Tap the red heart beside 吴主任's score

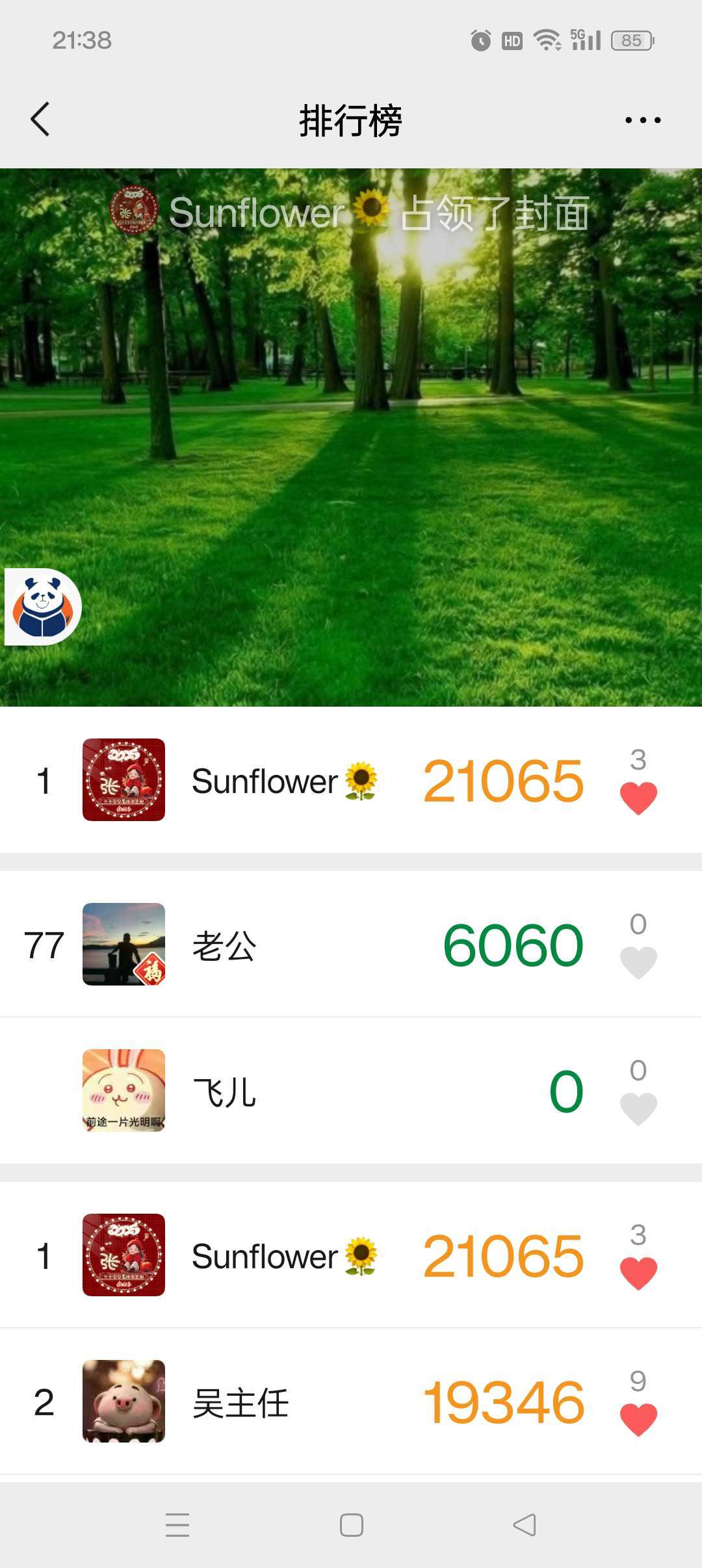point(640,1417)
